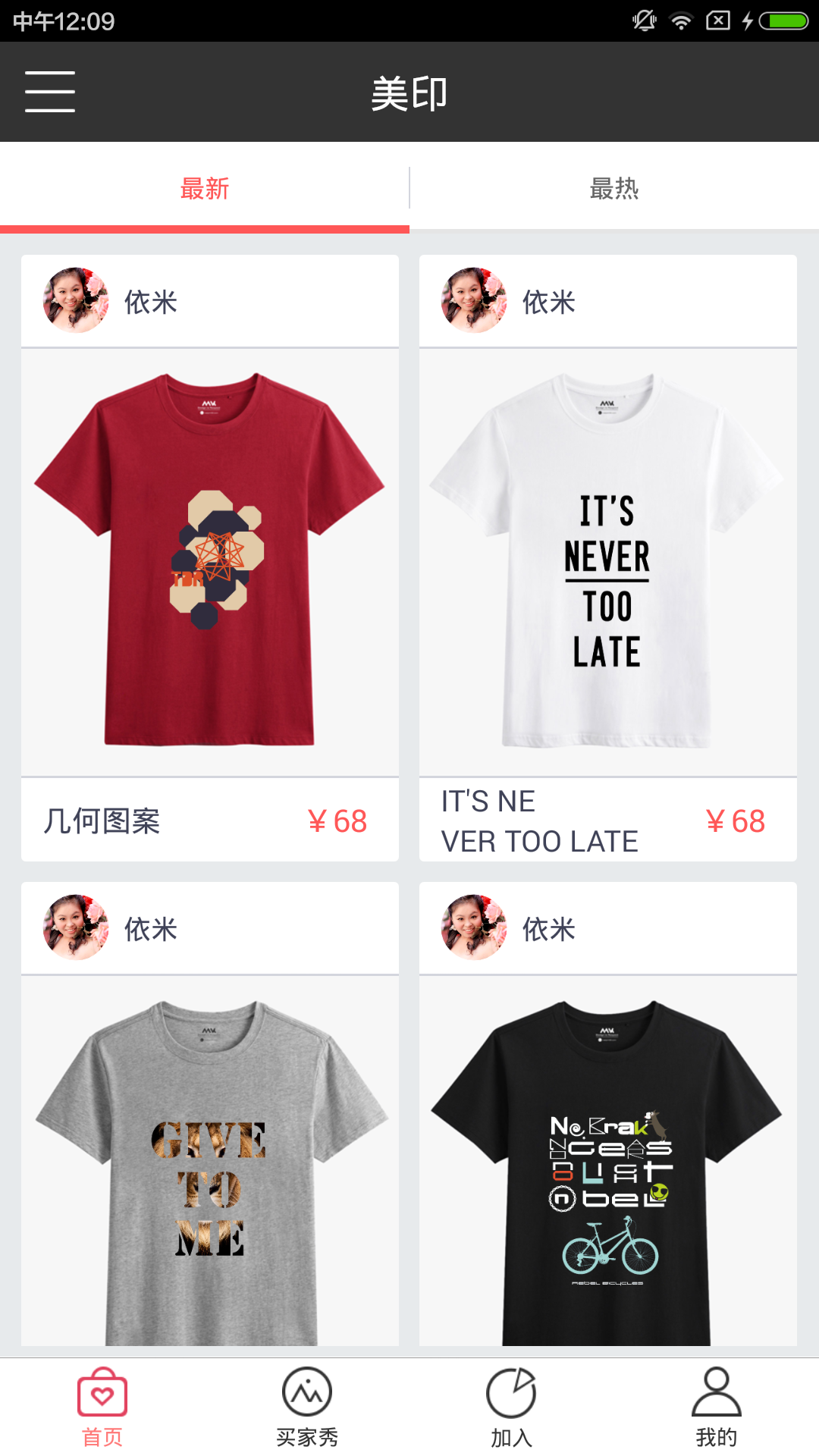The width and height of the screenshot is (819, 1456).
Task: Open the IT'S NEVER TOO LATE t-shirt
Action: click(x=607, y=561)
